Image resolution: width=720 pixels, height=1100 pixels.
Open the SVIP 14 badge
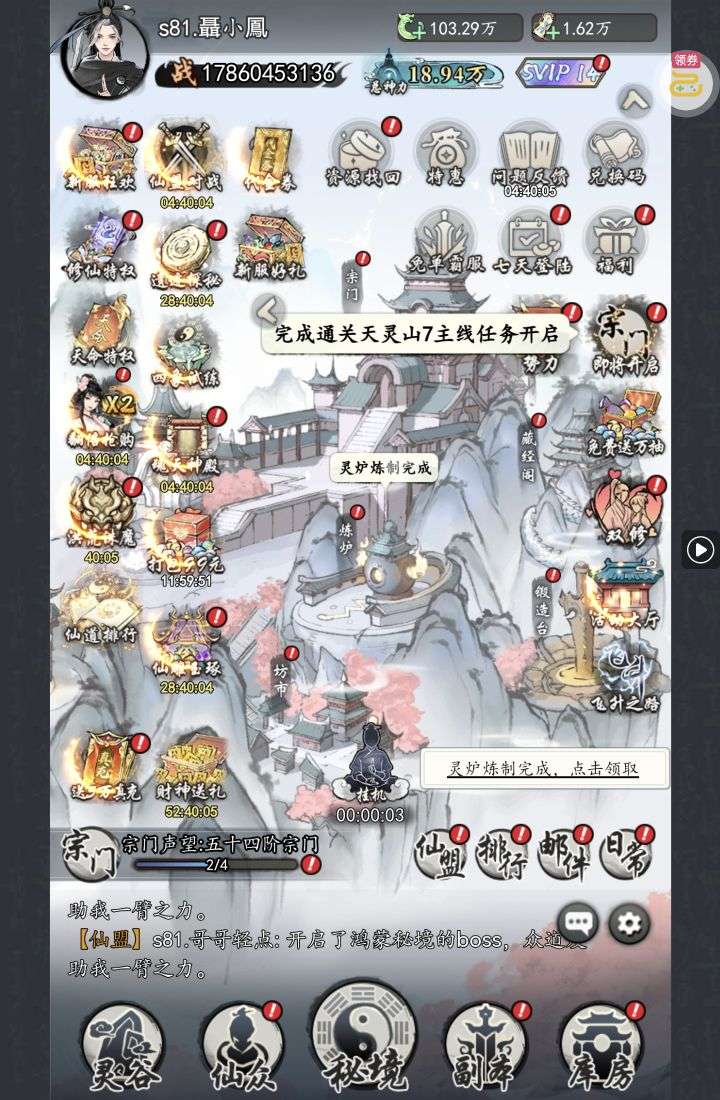click(x=560, y=72)
